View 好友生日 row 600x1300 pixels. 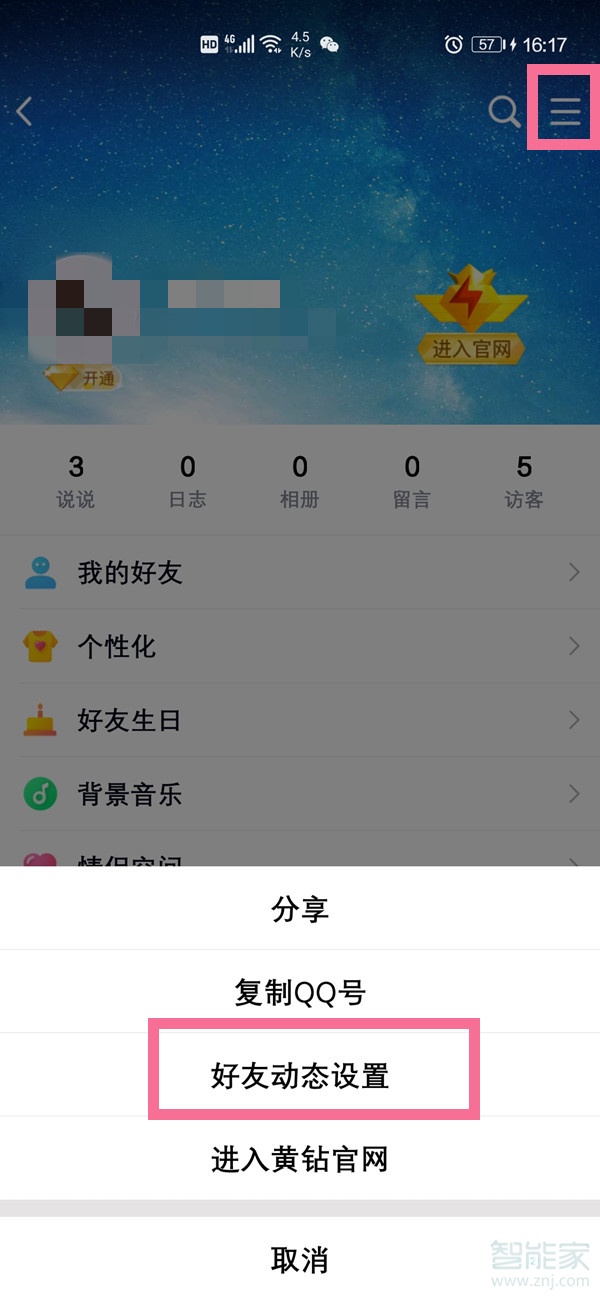(x=300, y=721)
